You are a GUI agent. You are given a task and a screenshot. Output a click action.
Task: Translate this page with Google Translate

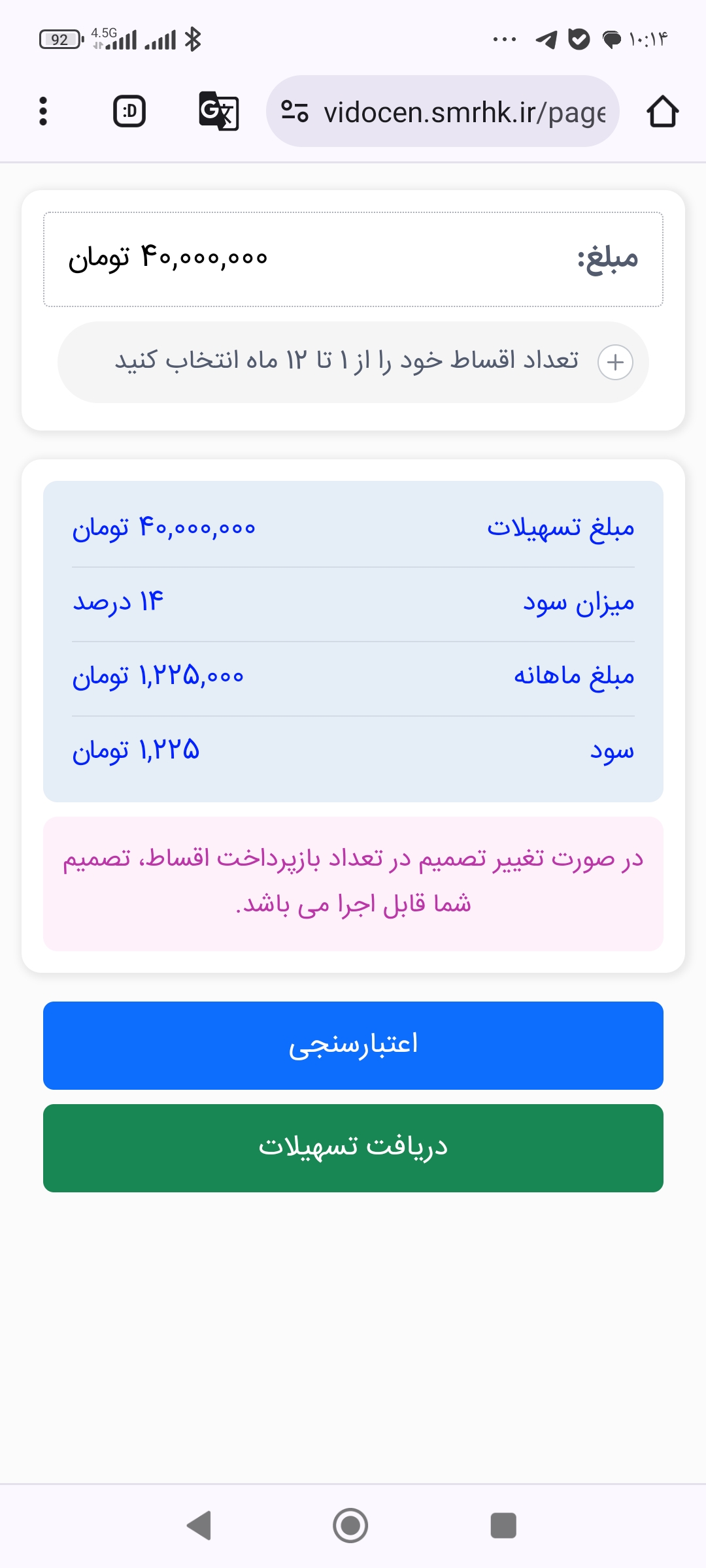pyautogui.click(x=218, y=111)
